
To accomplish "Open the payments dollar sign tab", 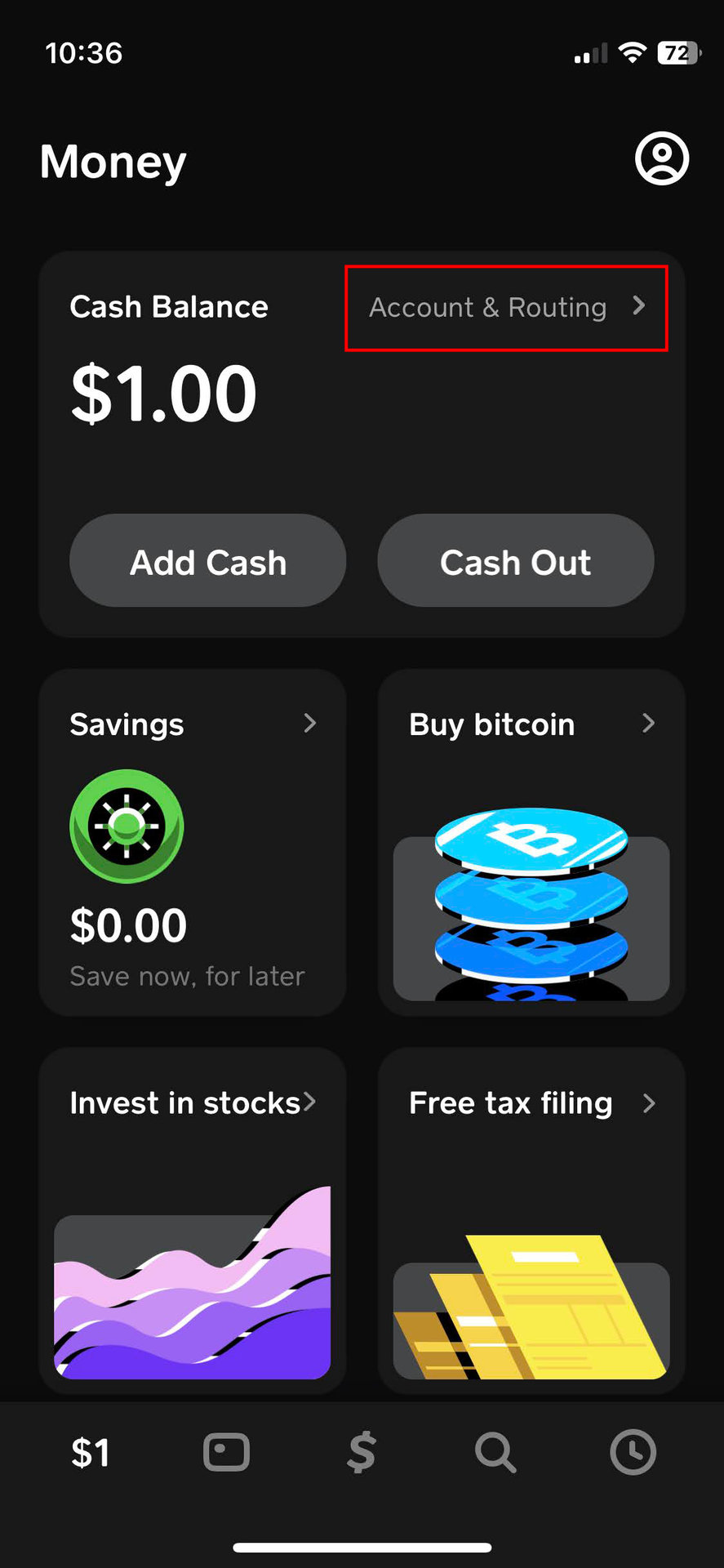I will 362,1452.
